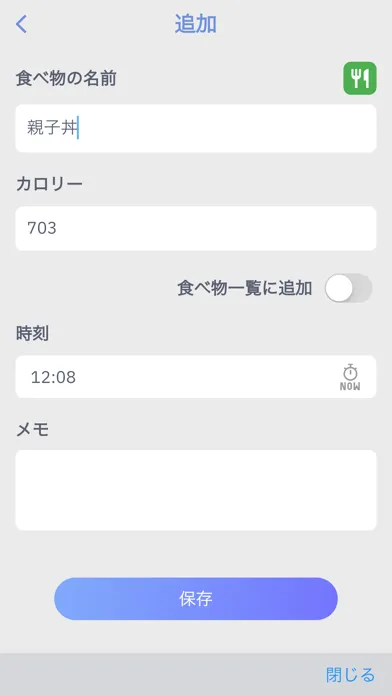
Task: Set time to now with the NOW stopwatch icon
Action: tap(350, 378)
